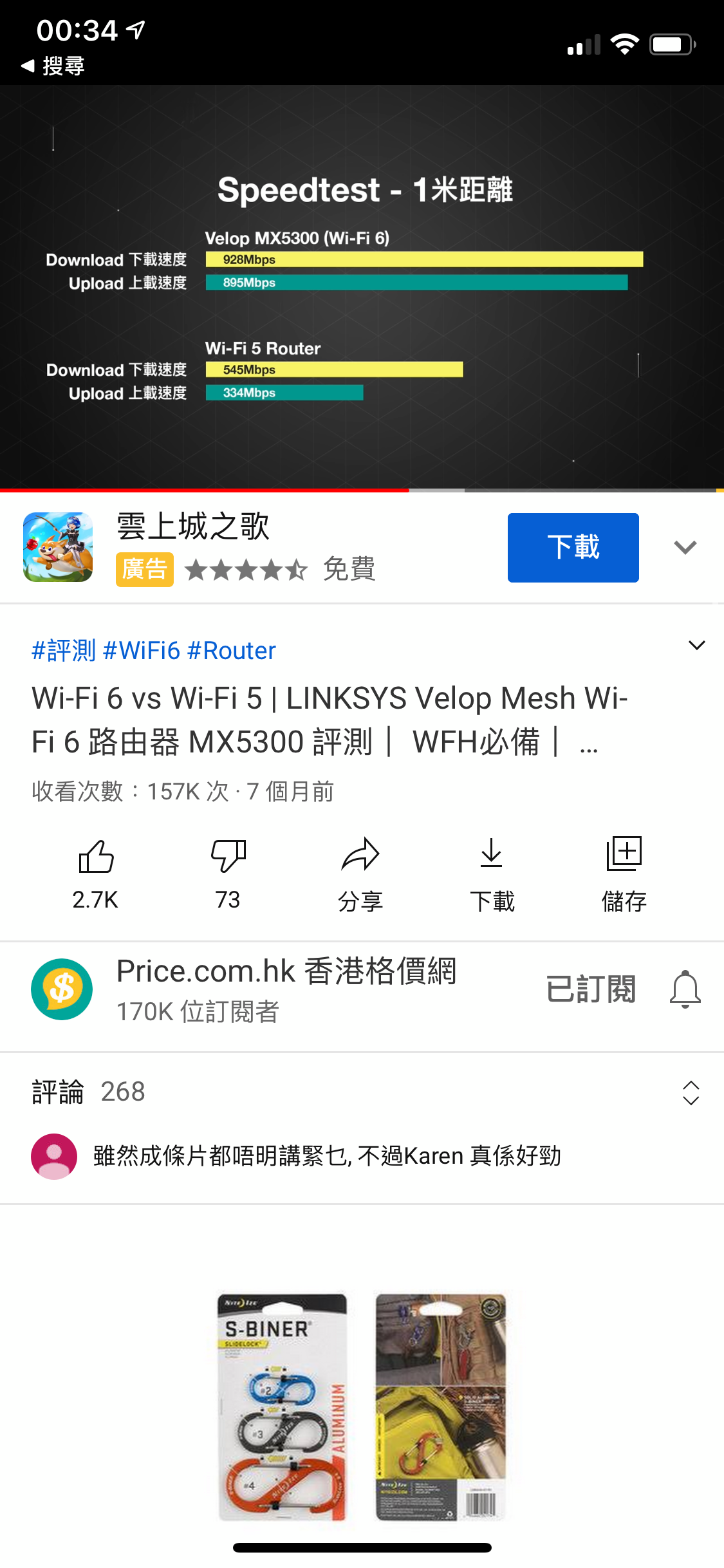Tap 下載 on the 雲上城之歌 ad
724x1568 pixels.
(573, 548)
